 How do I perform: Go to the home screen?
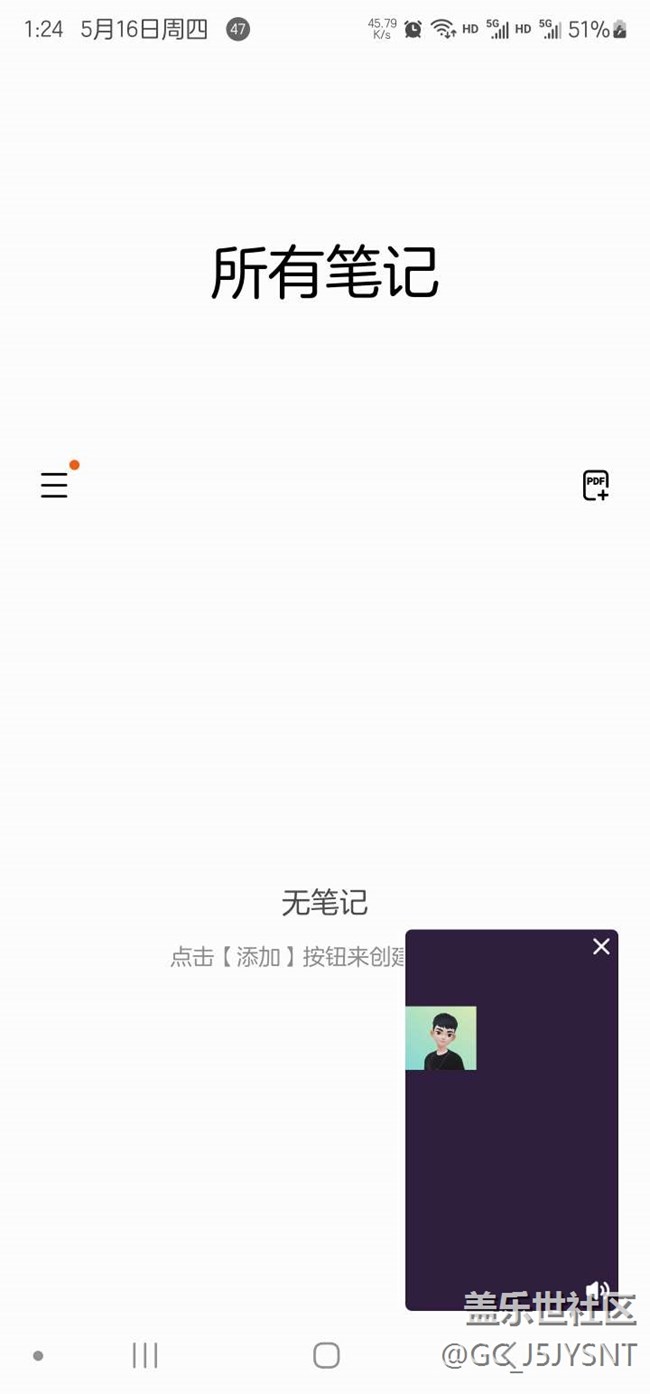326,1355
